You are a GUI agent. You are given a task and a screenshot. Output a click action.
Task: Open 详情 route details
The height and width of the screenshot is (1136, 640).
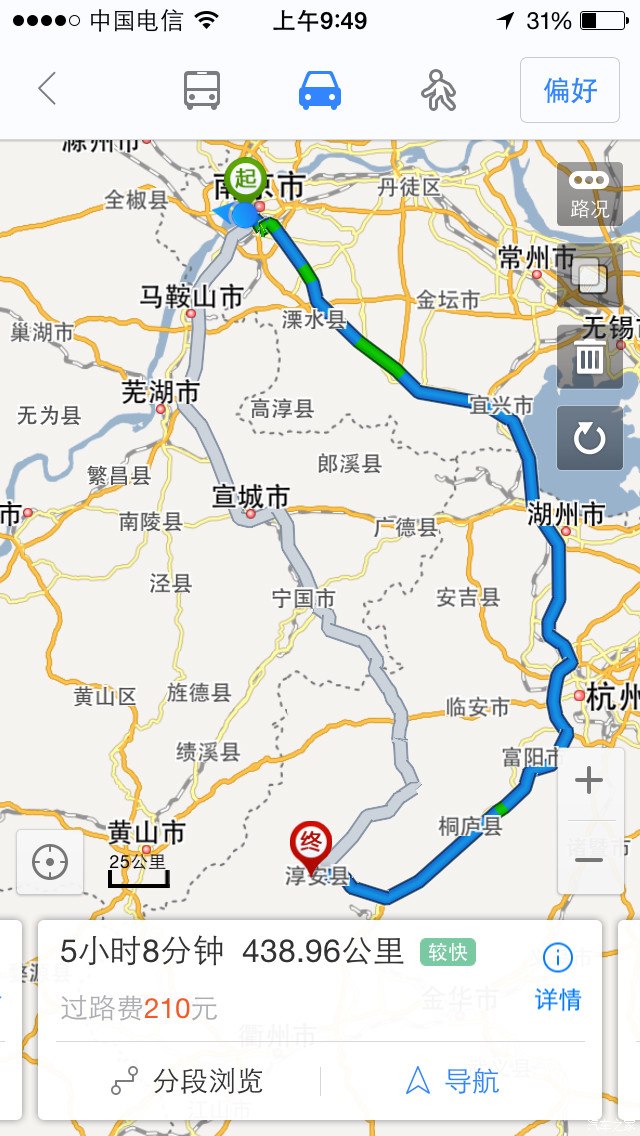(557, 977)
